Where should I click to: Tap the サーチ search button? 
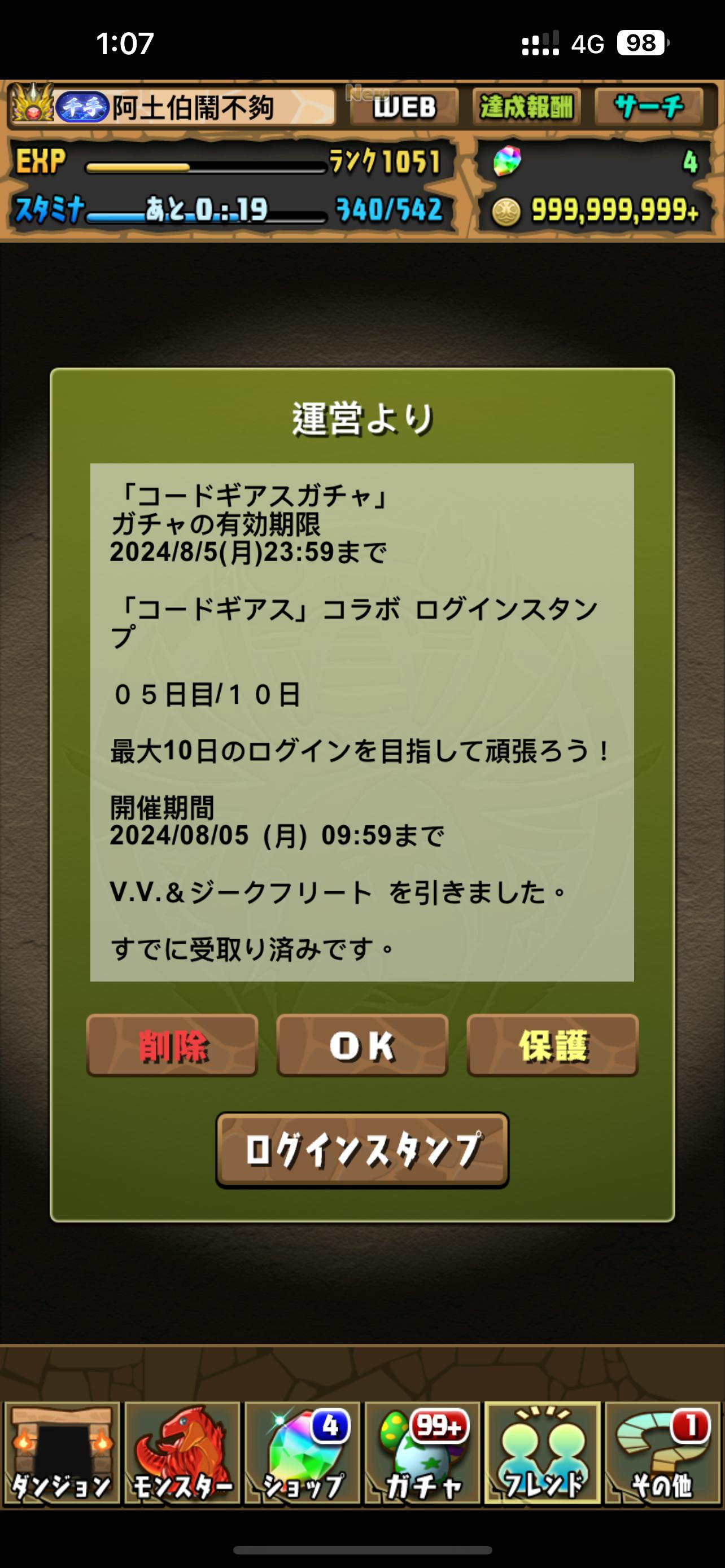pos(649,107)
